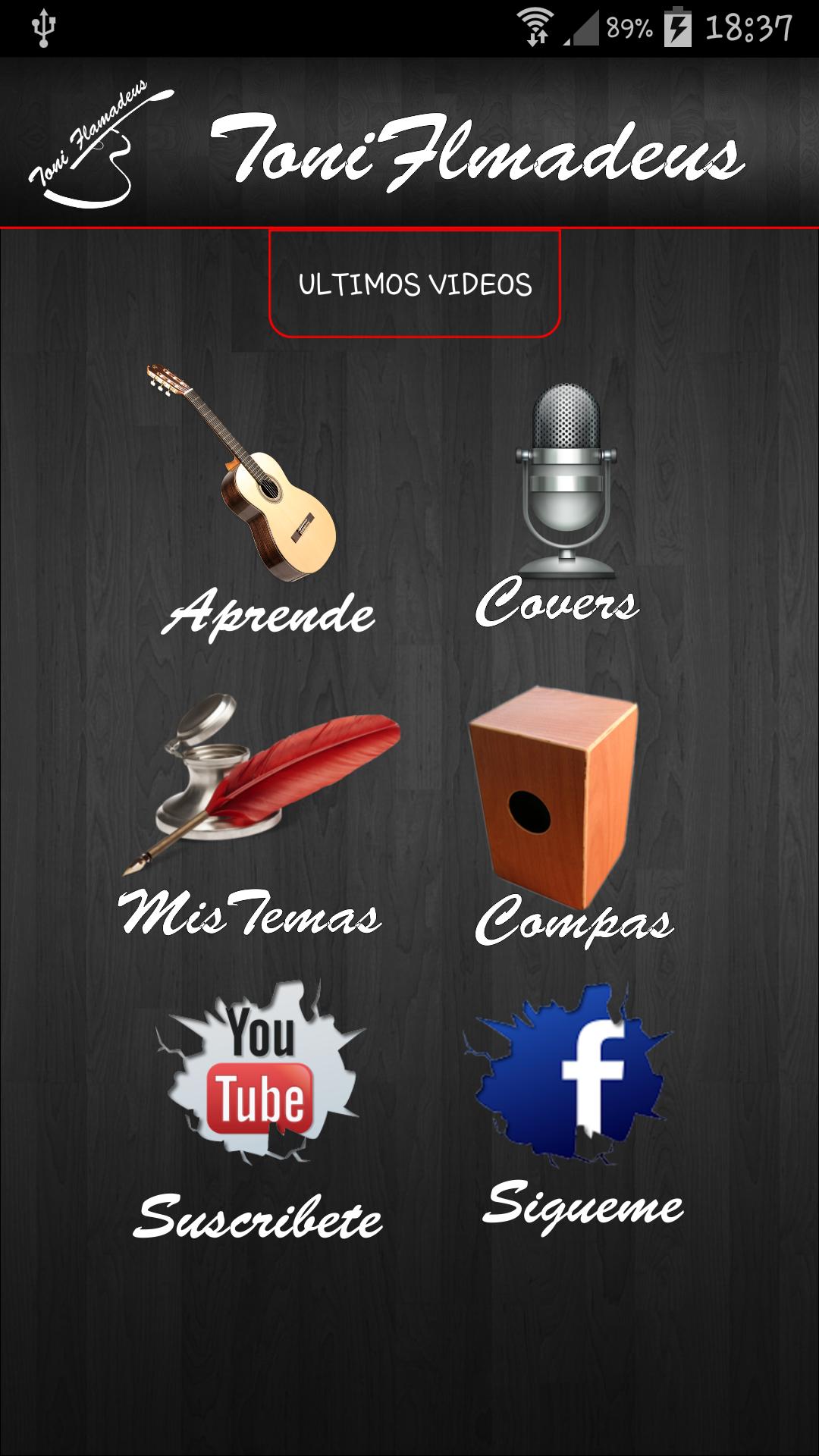Open the ULTIMOS VIDEOS button
The image size is (819, 1456).
[415, 282]
